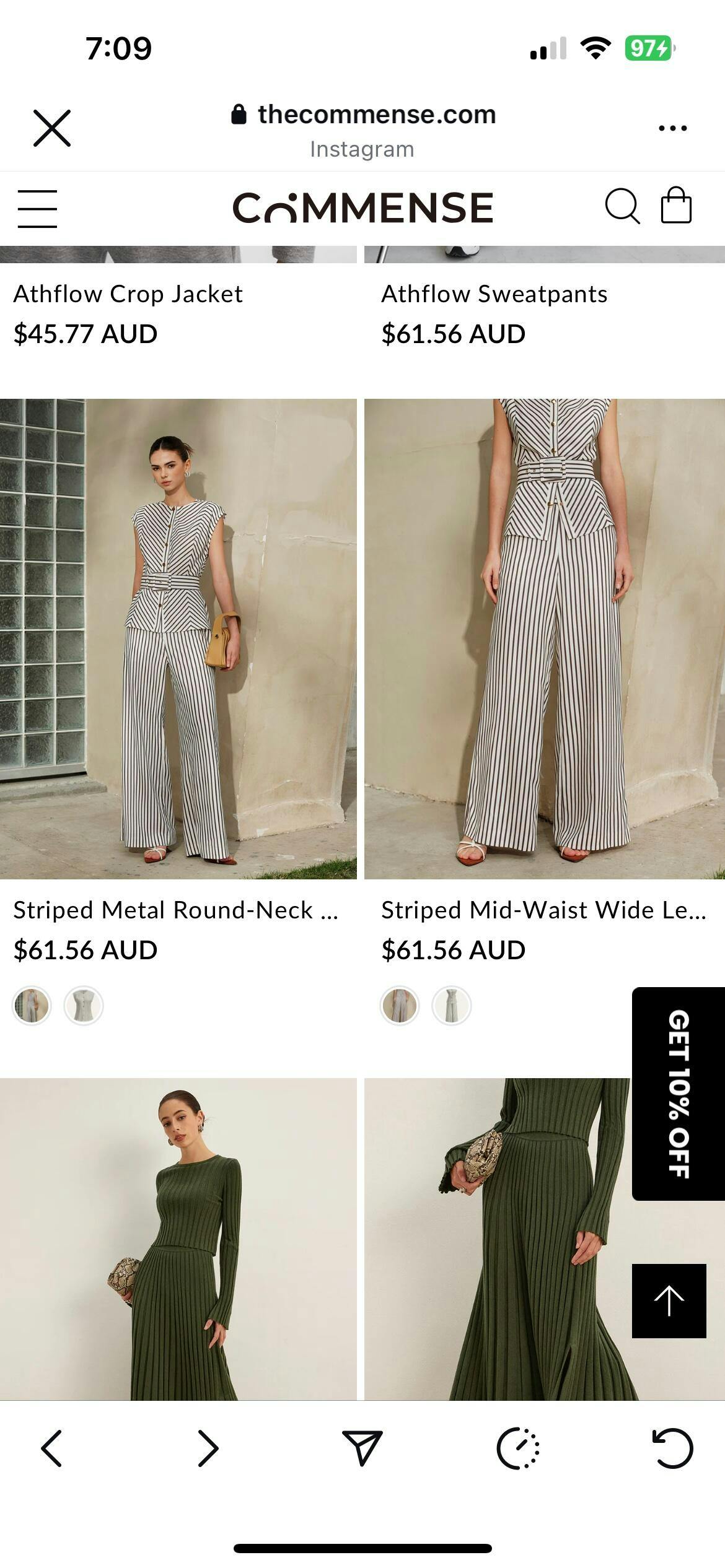Share this page via direct message
This screenshot has width=725, height=1568.
[362, 1448]
